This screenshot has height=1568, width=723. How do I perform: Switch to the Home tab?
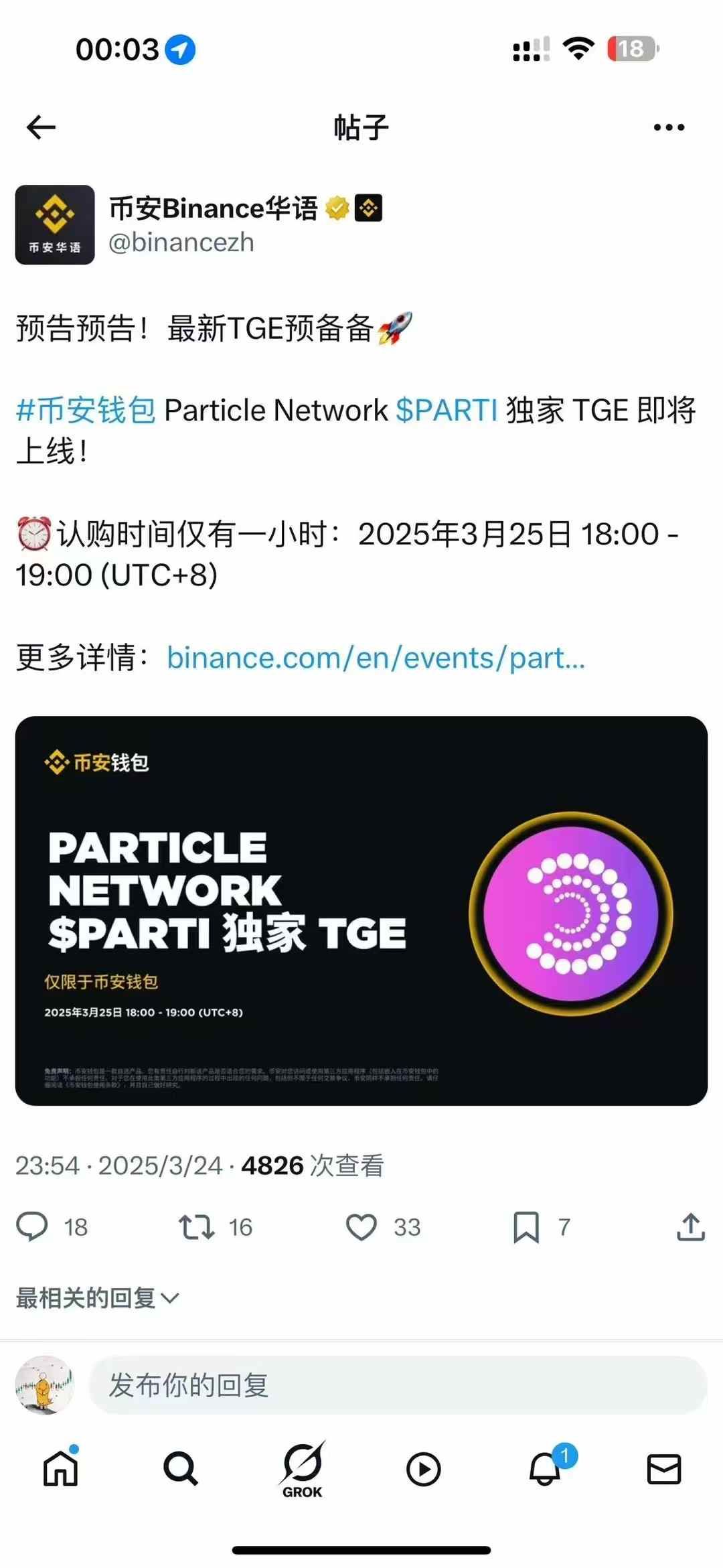61,1469
